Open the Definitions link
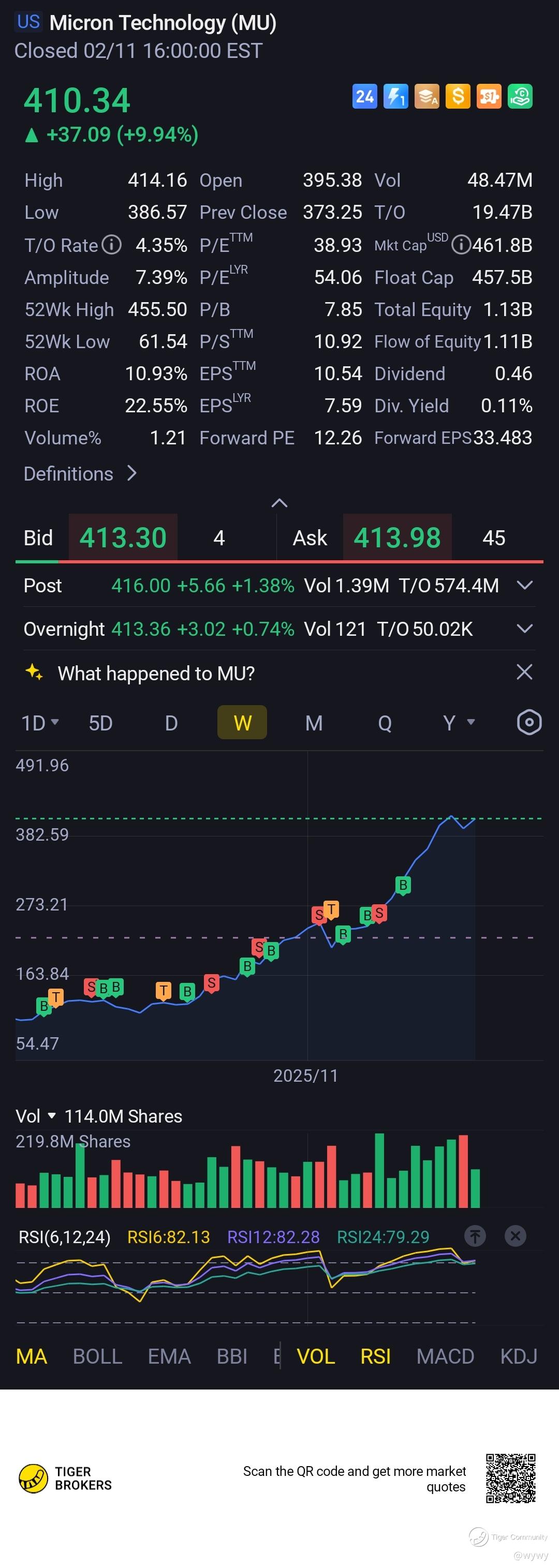This screenshot has width=559, height=1568. pos(80,473)
